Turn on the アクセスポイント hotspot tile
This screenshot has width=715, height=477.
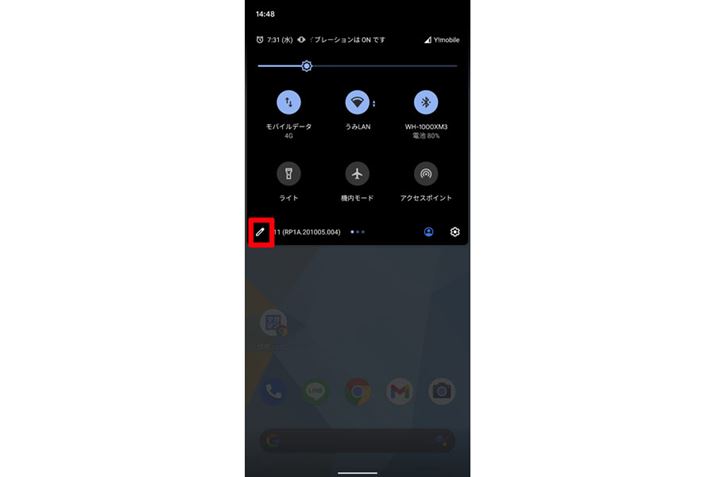(x=426, y=173)
